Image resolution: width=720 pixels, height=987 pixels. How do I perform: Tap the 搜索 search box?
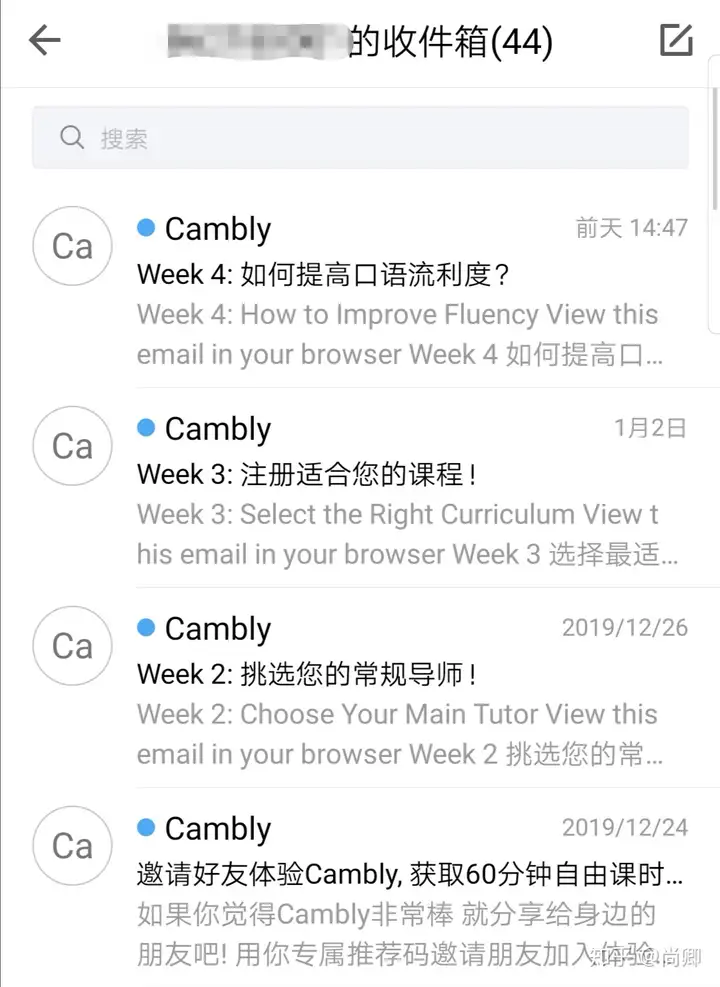point(360,137)
